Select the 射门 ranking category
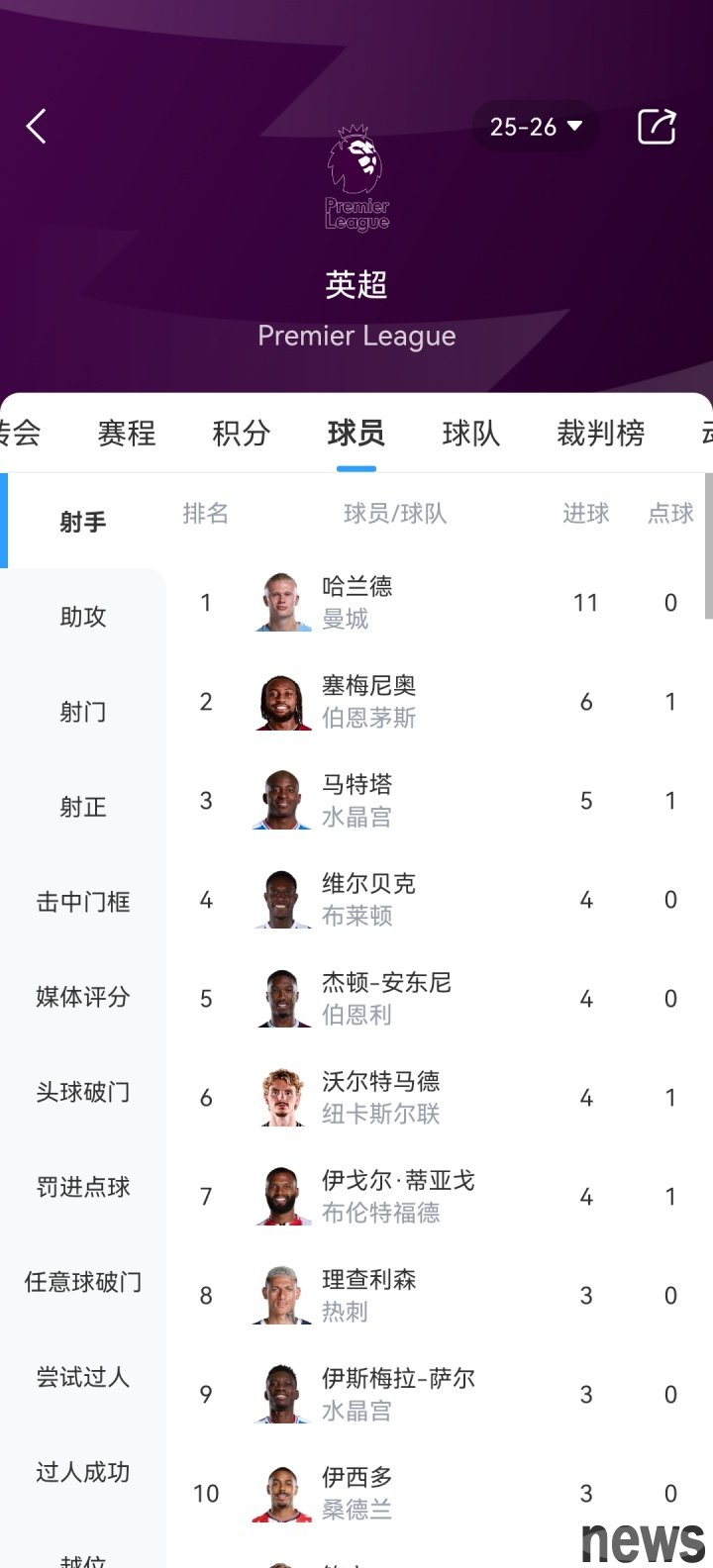713x1568 pixels. coord(83,712)
